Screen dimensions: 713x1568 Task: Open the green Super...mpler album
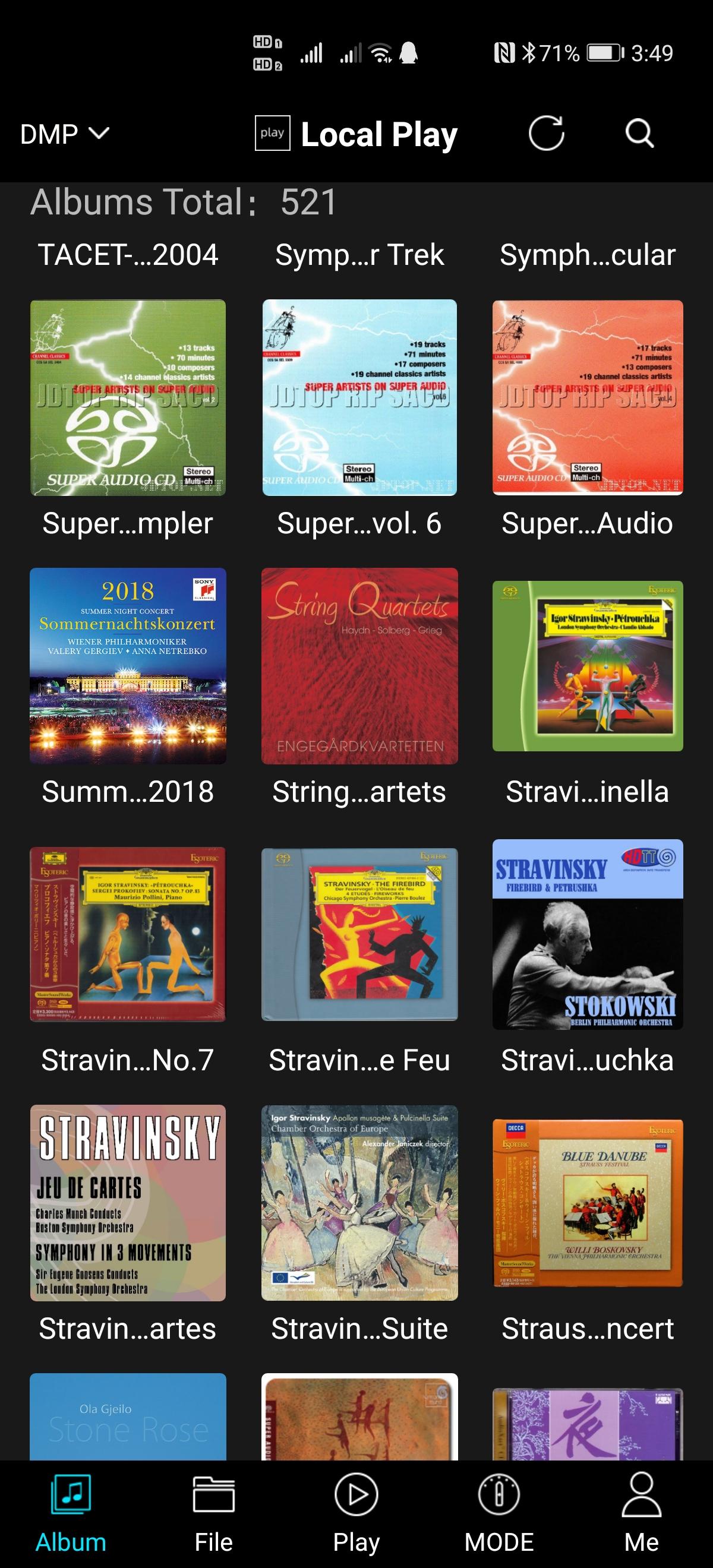coord(128,397)
